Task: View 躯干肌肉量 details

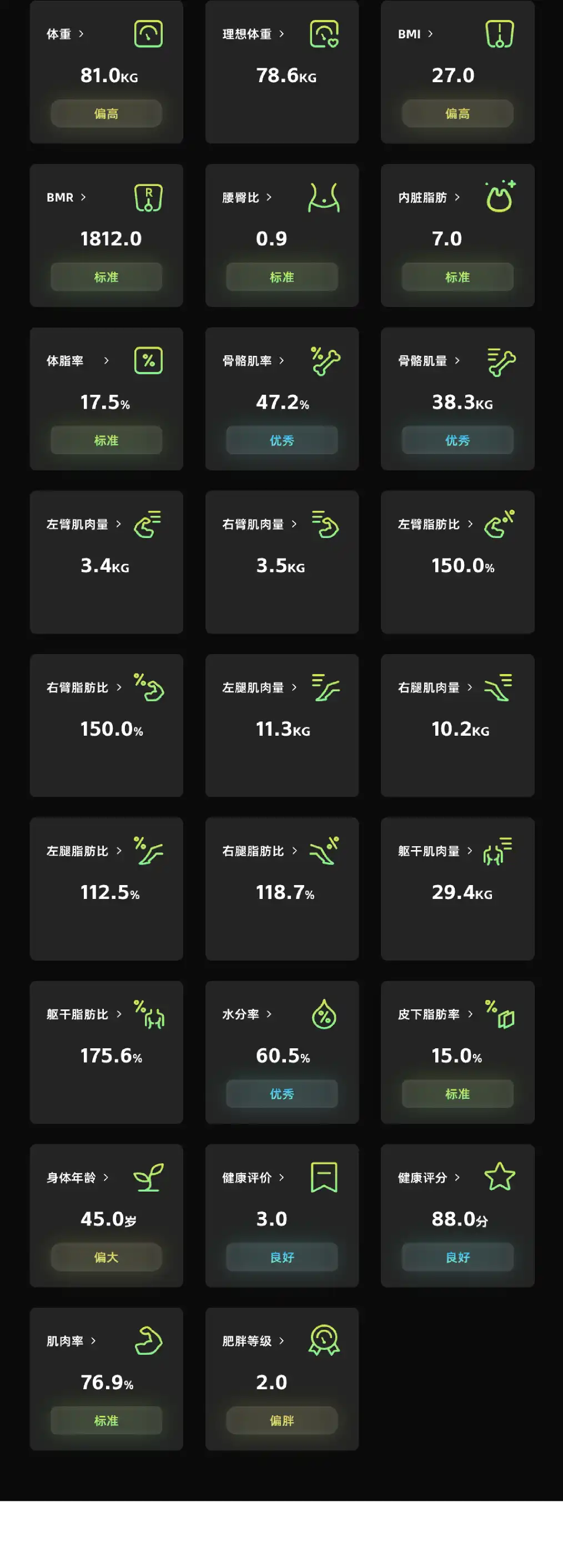Action: [x=457, y=889]
